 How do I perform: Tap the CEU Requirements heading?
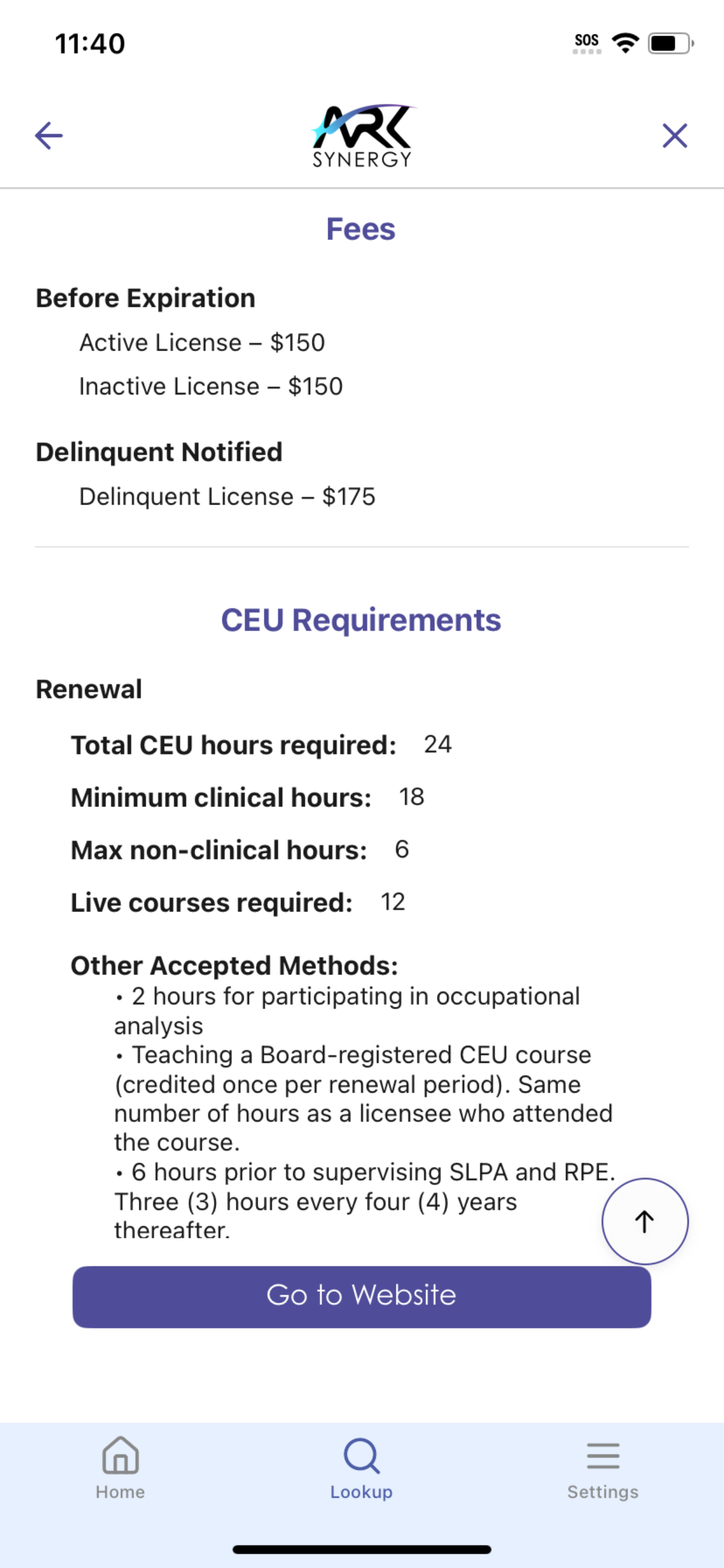[x=361, y=620]
